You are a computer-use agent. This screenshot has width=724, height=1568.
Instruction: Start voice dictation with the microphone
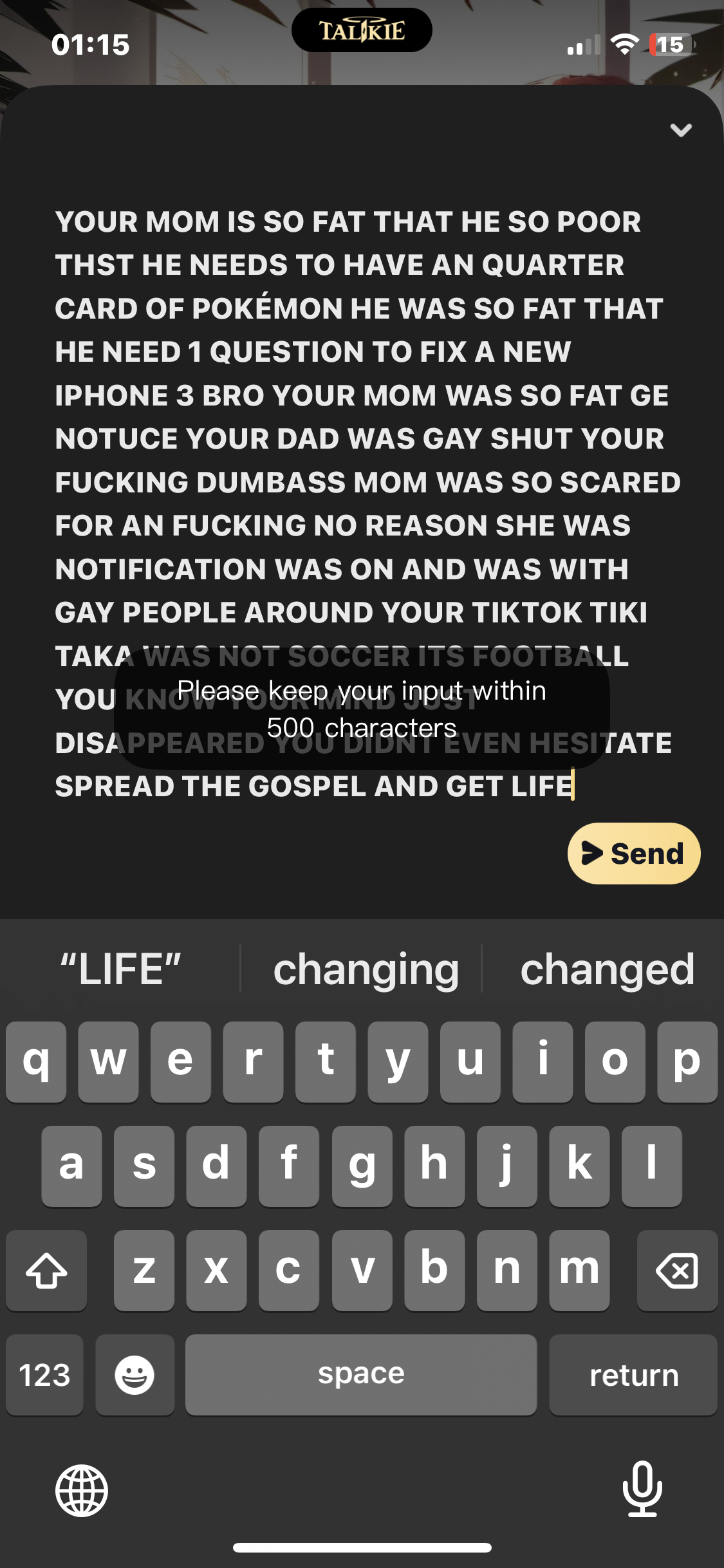click(642, 1489)
